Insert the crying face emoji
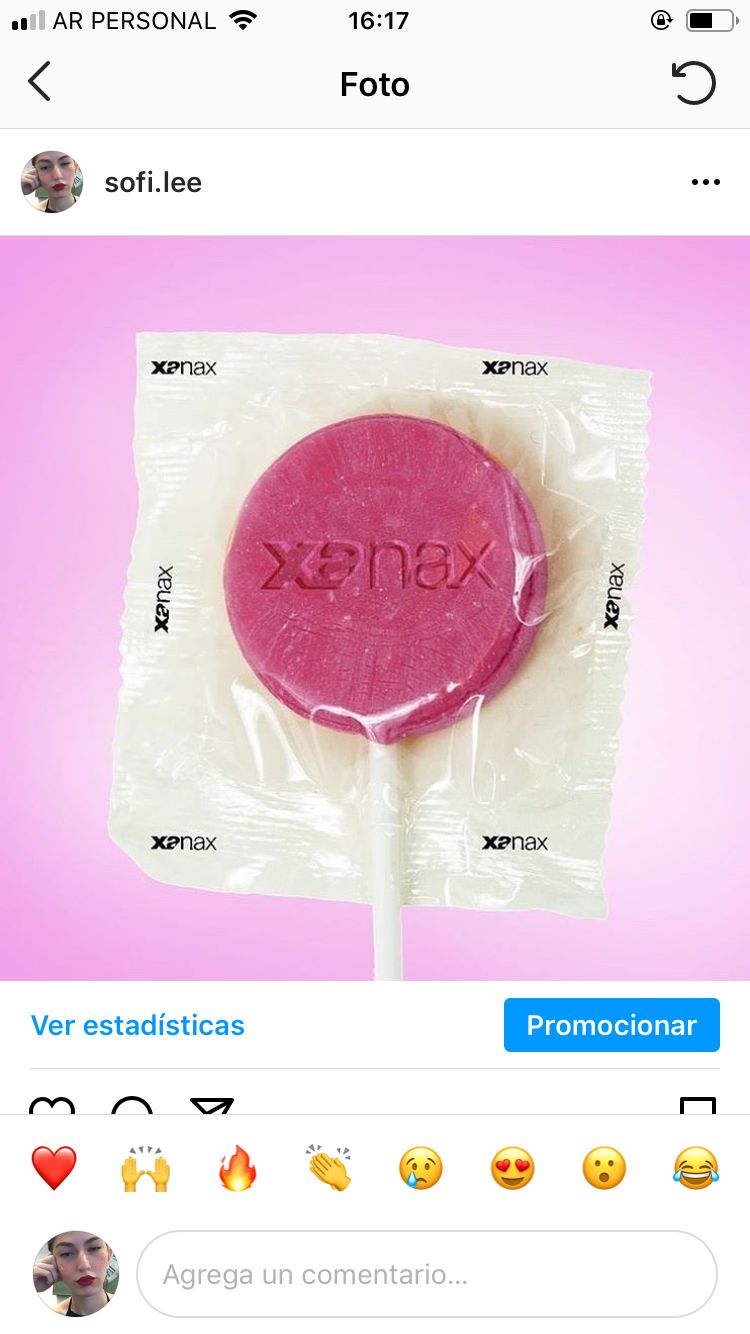This screenshot has width=750, height=1334. (x=421, y=1167)
